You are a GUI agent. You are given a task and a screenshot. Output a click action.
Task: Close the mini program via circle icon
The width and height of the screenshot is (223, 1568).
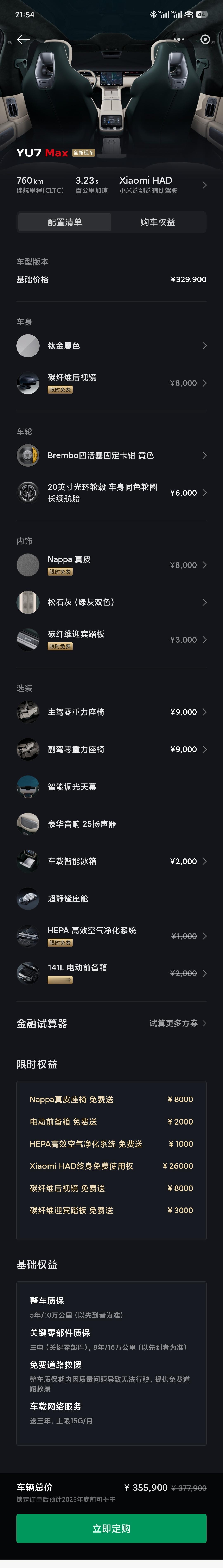click(205, 40)
